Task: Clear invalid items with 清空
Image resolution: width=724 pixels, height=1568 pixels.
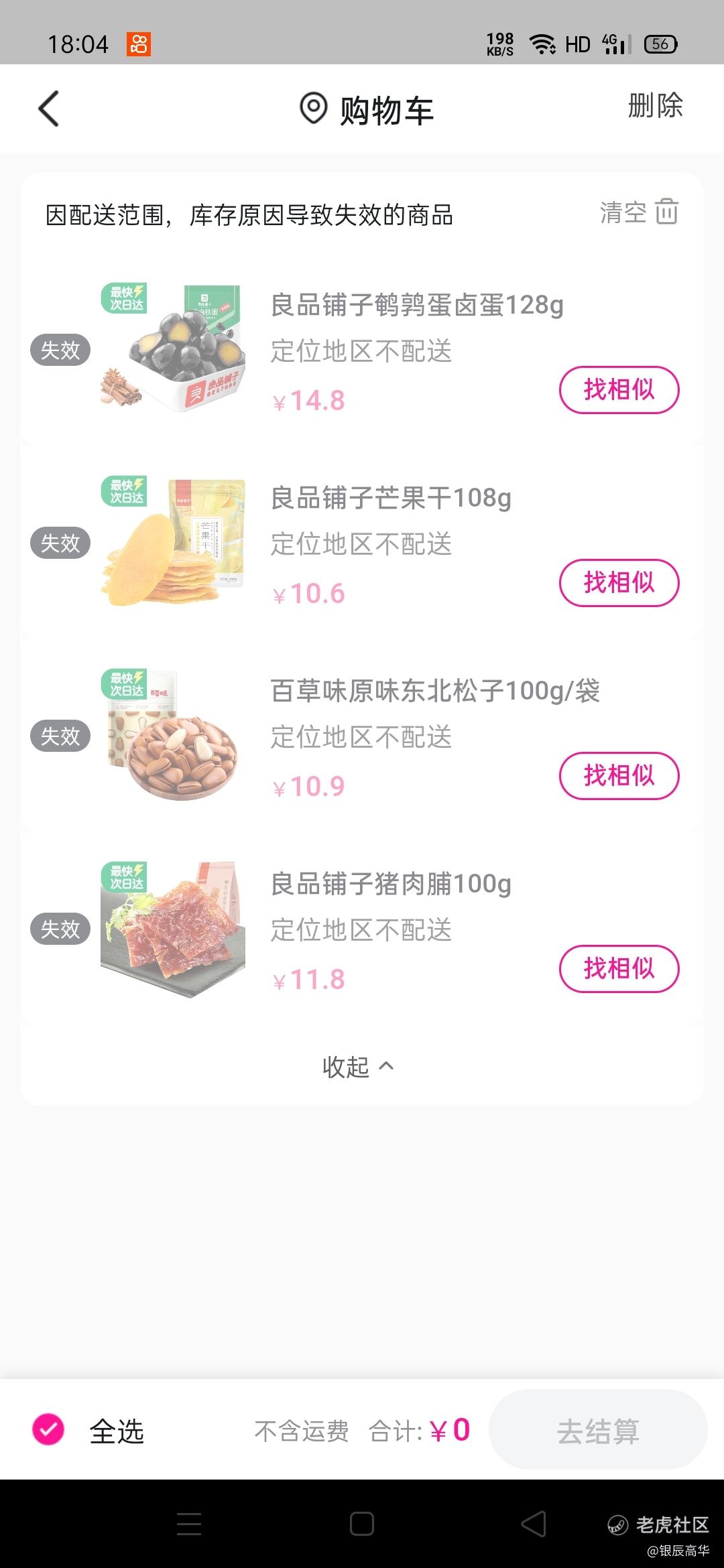Action: coord(639,212)
